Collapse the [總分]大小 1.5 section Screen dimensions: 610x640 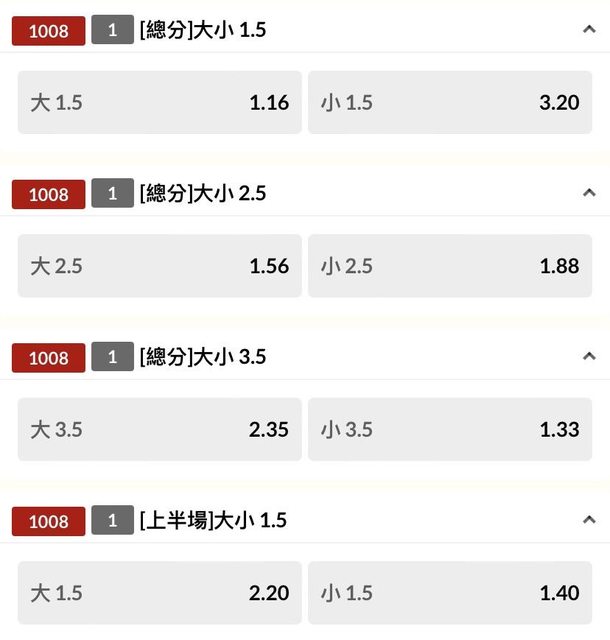tap(589, 30)
